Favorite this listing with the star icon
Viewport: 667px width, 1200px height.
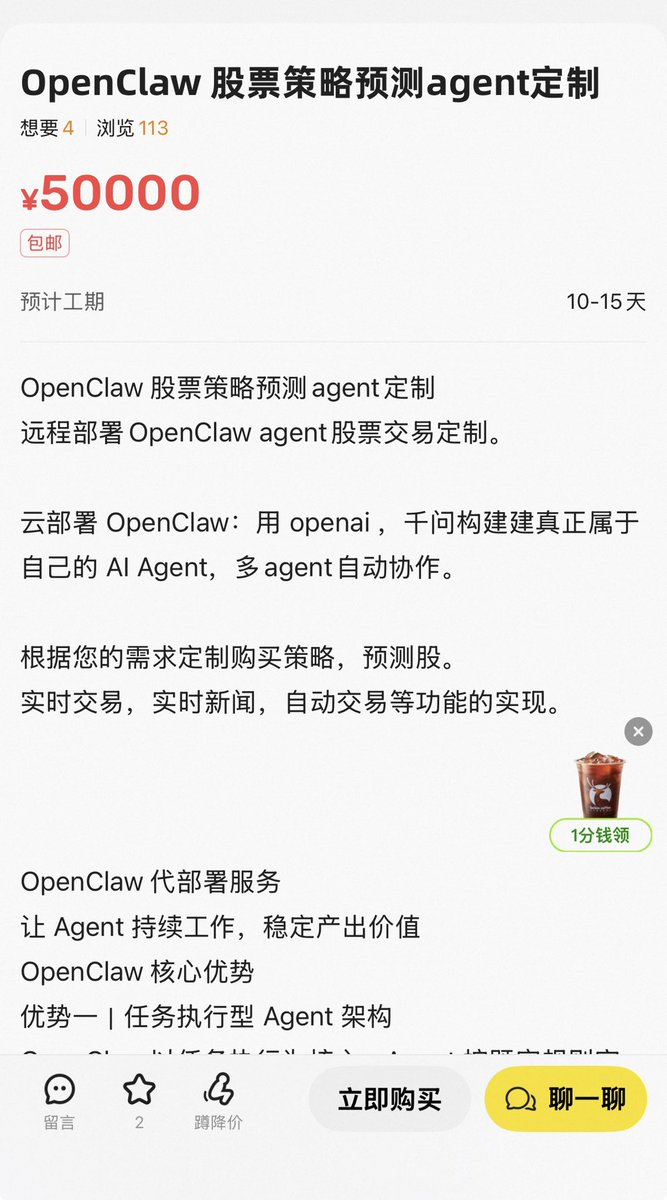tap(139, 1099)
